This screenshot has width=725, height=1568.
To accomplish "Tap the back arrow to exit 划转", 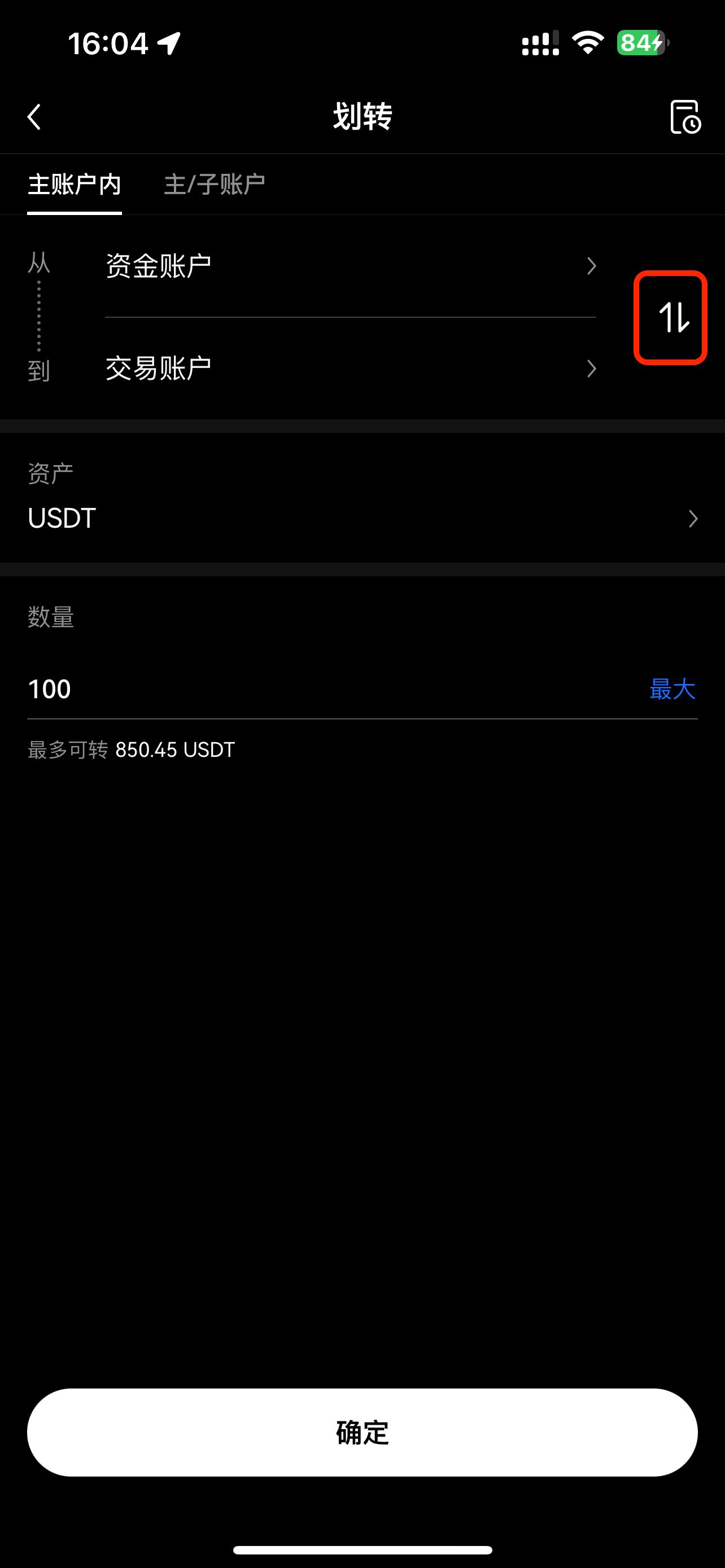I will (34, 117).
